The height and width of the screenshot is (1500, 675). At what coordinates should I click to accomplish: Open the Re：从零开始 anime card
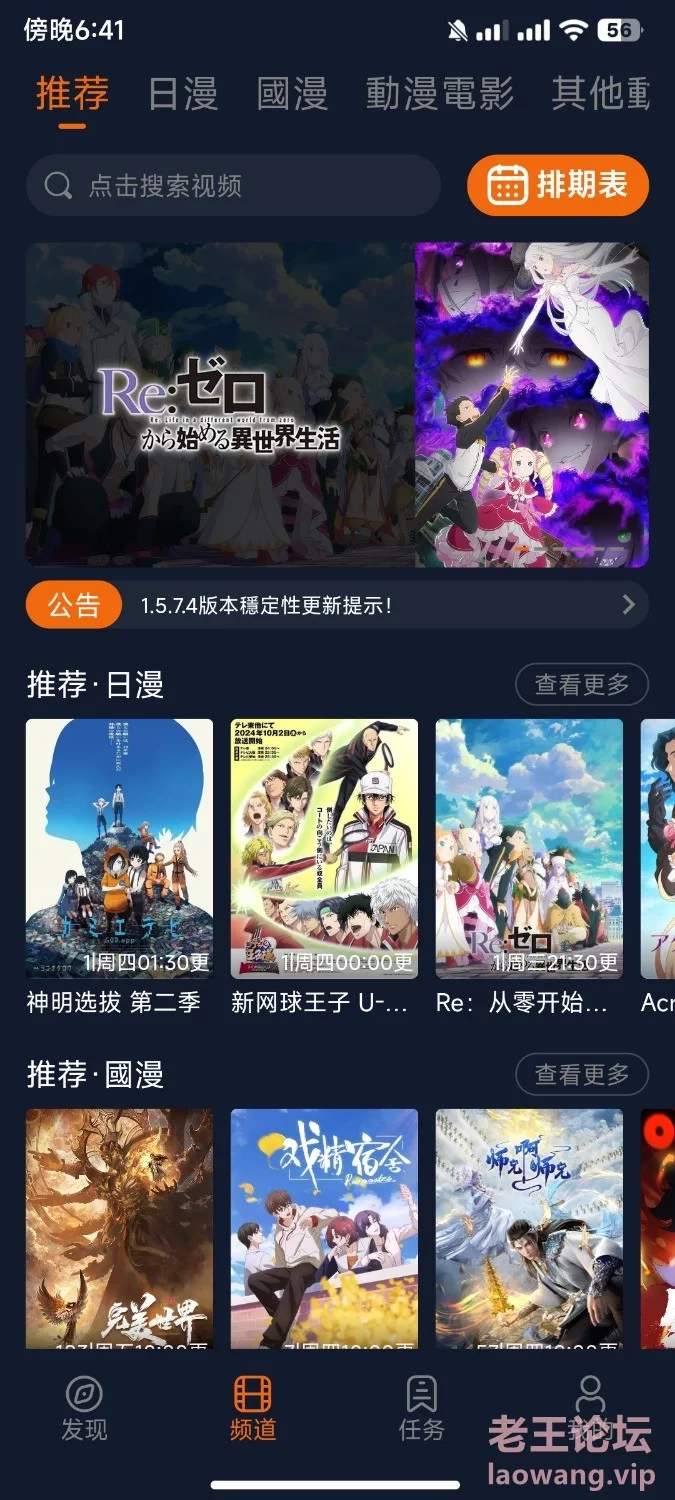point(529,868)
